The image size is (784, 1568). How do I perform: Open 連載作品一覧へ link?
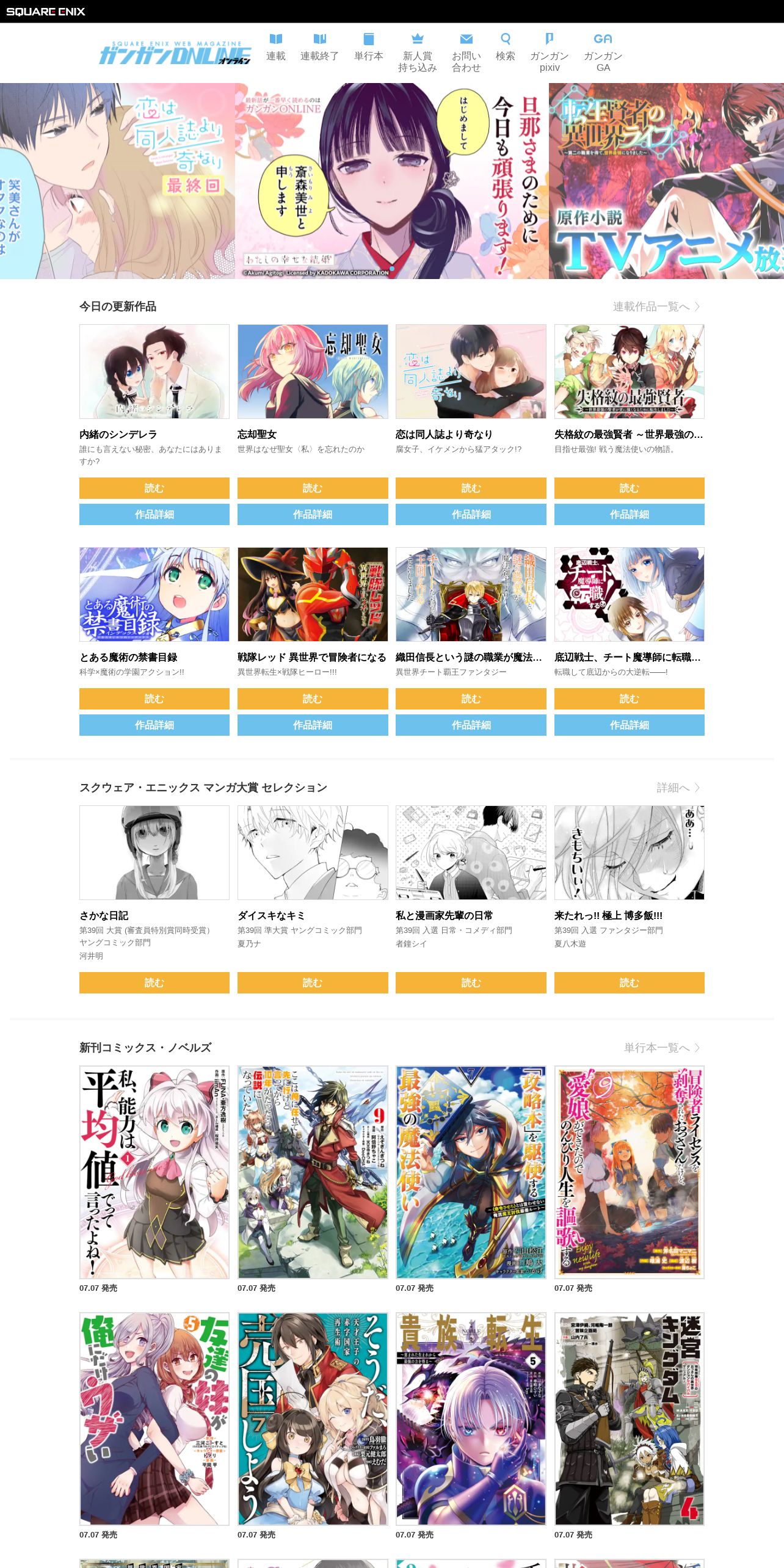click(x=656, y=307)
